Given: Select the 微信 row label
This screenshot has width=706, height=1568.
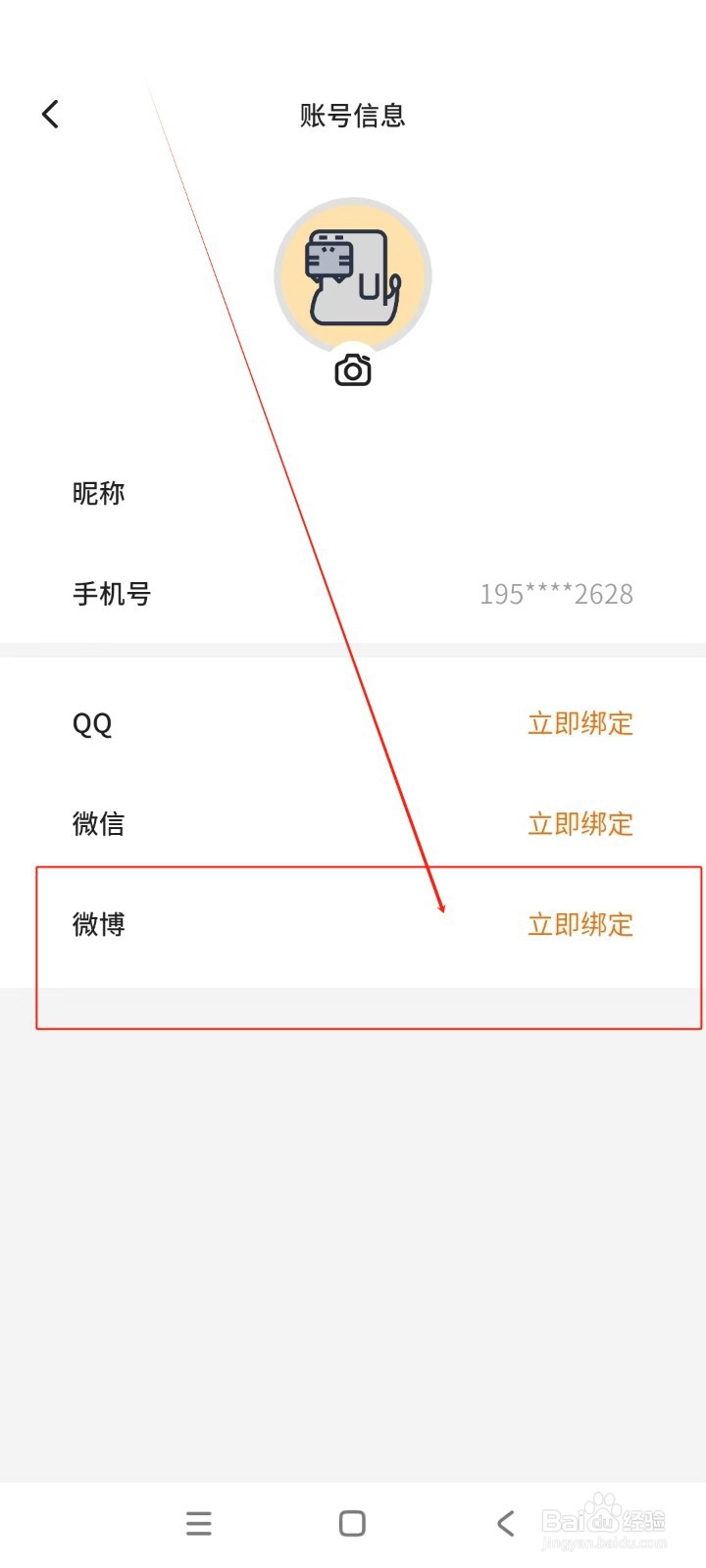Looking at the screenshot, I should tap(98, 824).
